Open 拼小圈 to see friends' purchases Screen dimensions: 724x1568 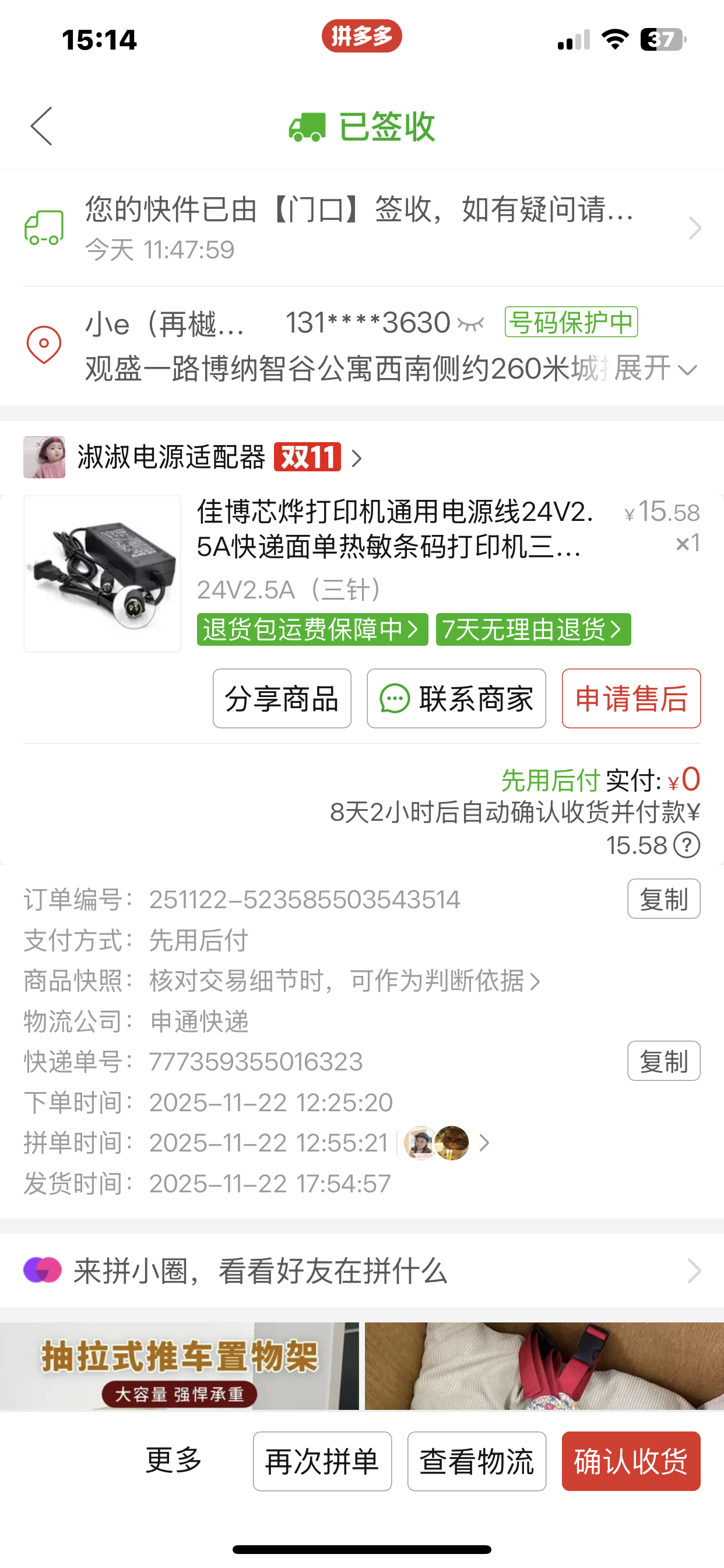pos(361,1271)
